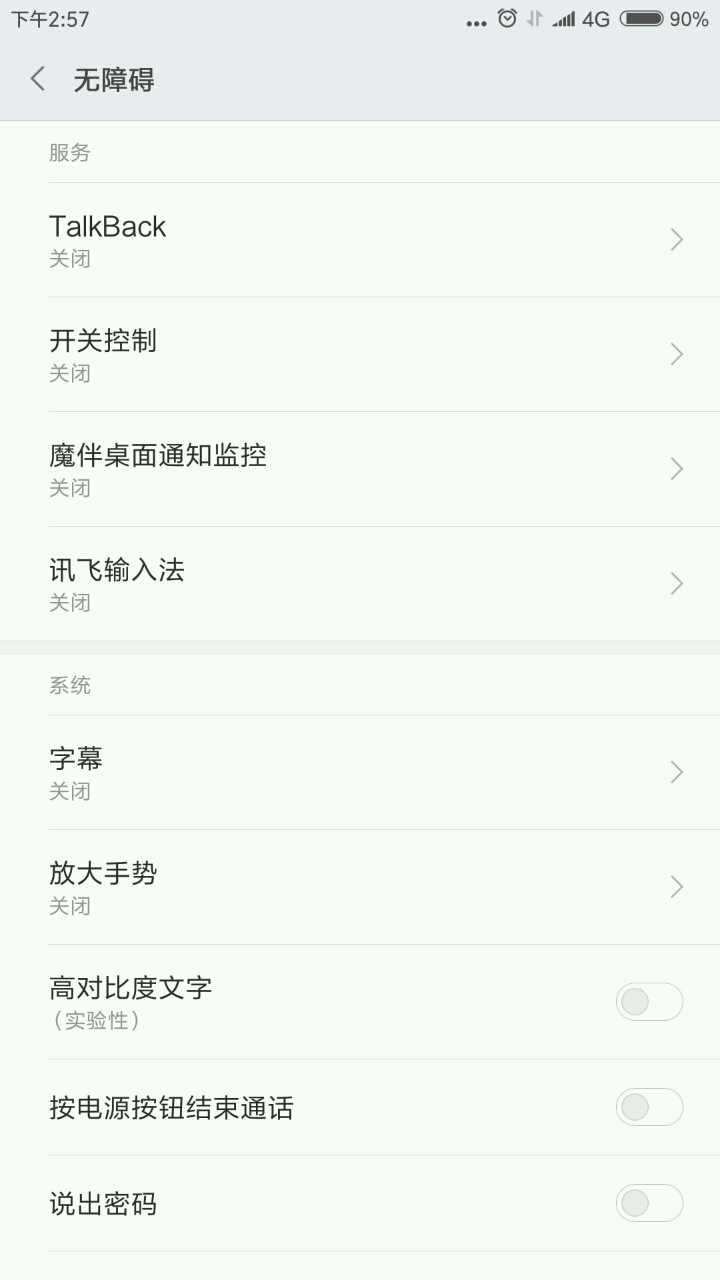Viewport: 720px width, 1280px height.
Task: Open 魔伴桌面通知监控 service
Action: [360, 469]
